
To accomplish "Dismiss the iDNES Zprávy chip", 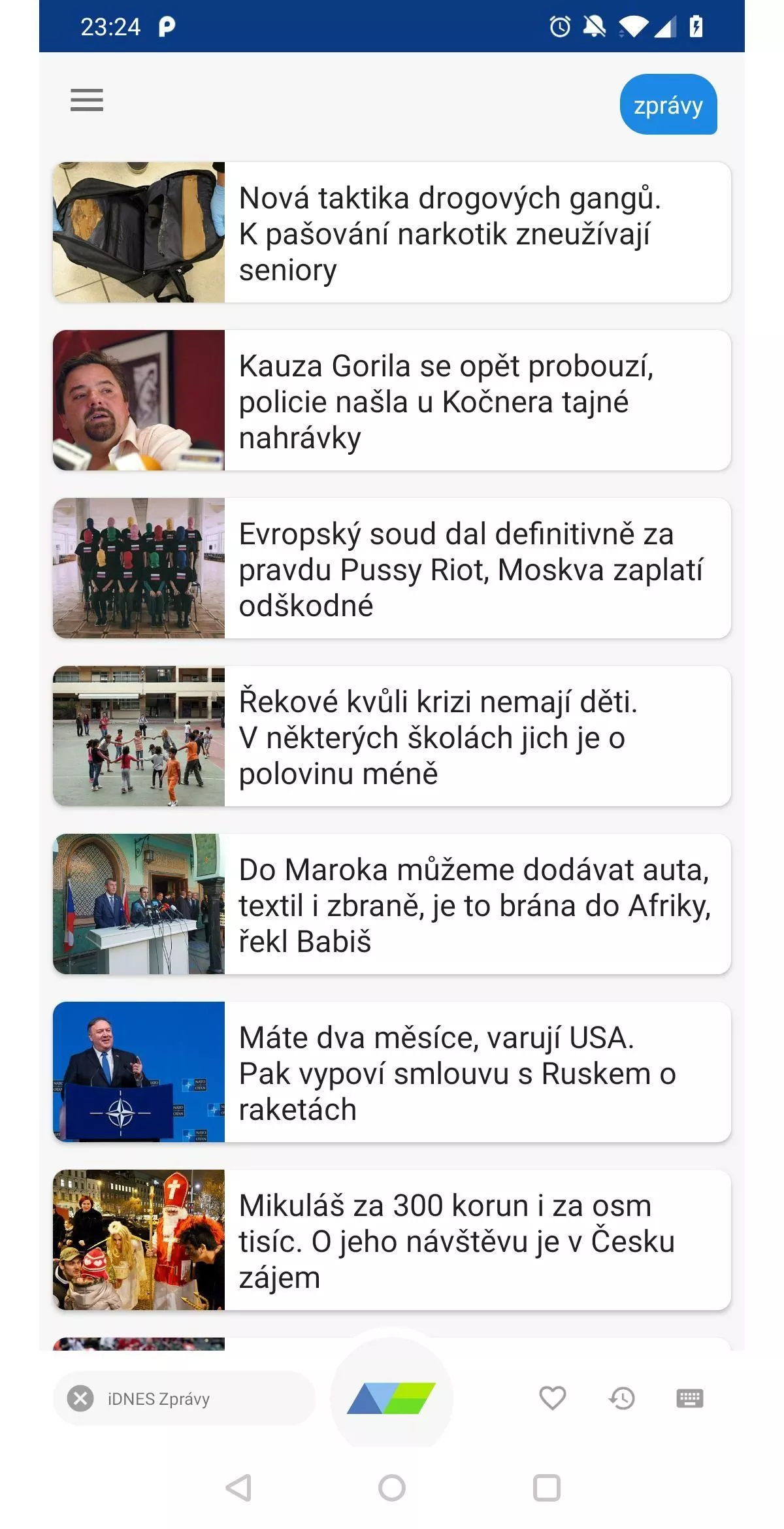I will click(80, 1398).
